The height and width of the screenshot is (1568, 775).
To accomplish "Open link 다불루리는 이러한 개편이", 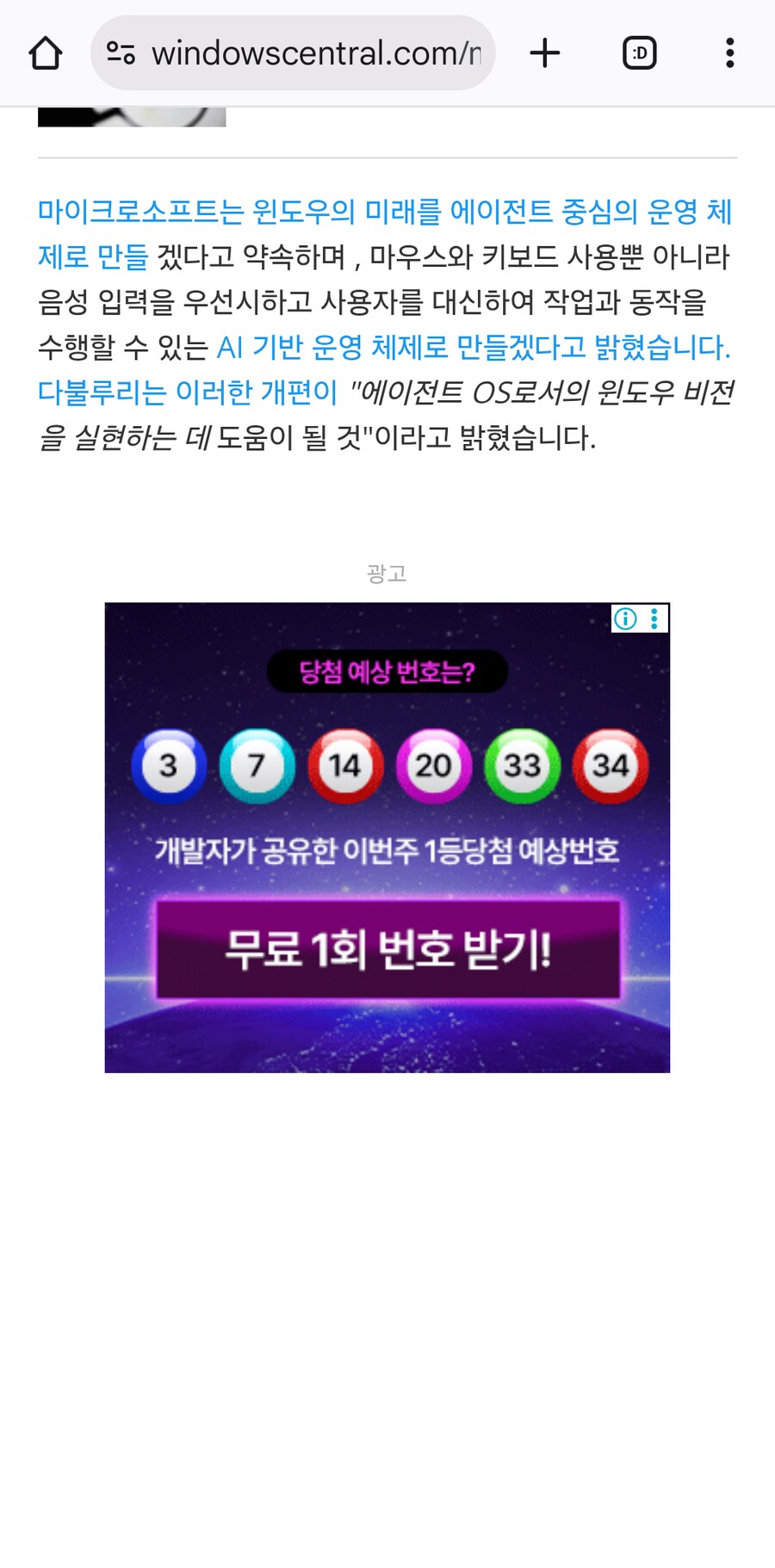I will pos(188,392).
